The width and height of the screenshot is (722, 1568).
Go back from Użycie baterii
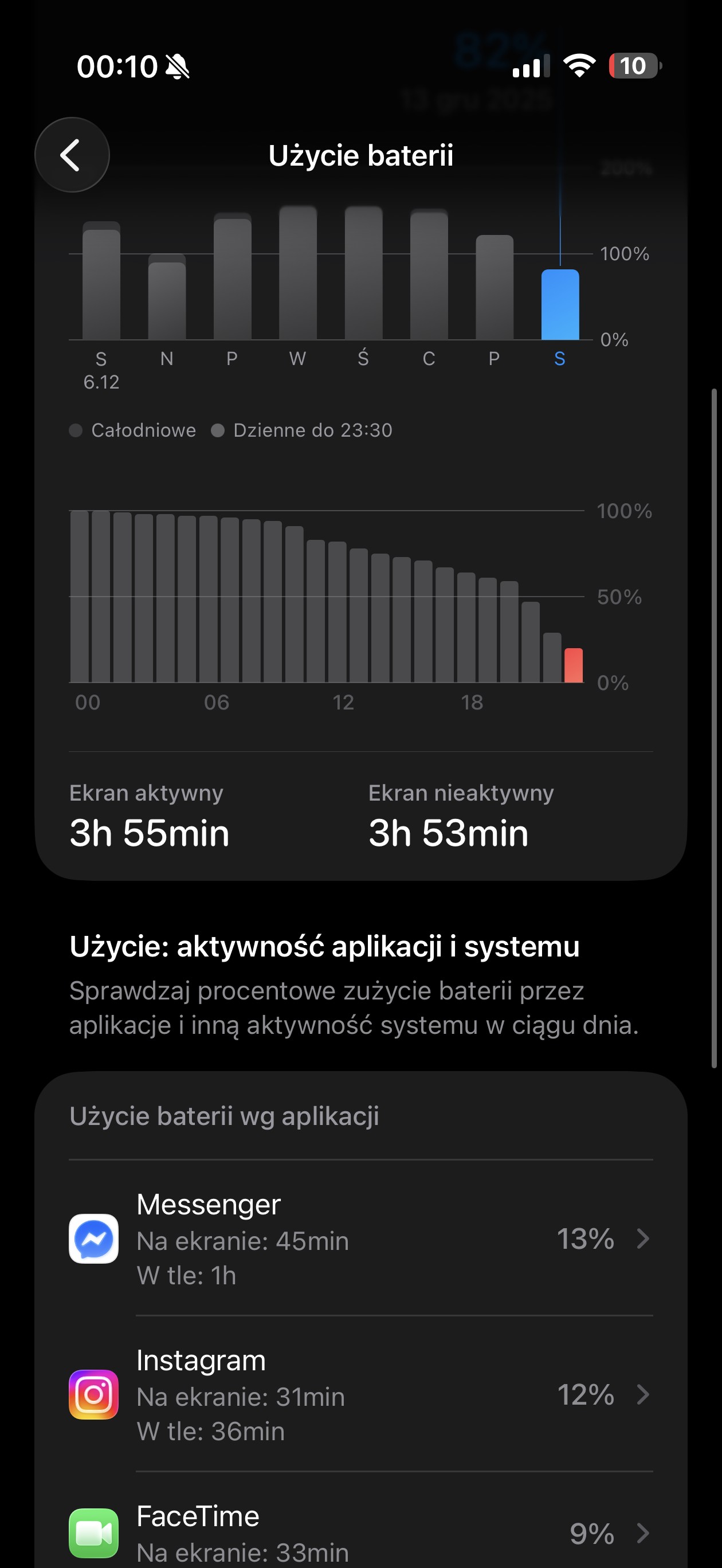click(x=72, y=155)
